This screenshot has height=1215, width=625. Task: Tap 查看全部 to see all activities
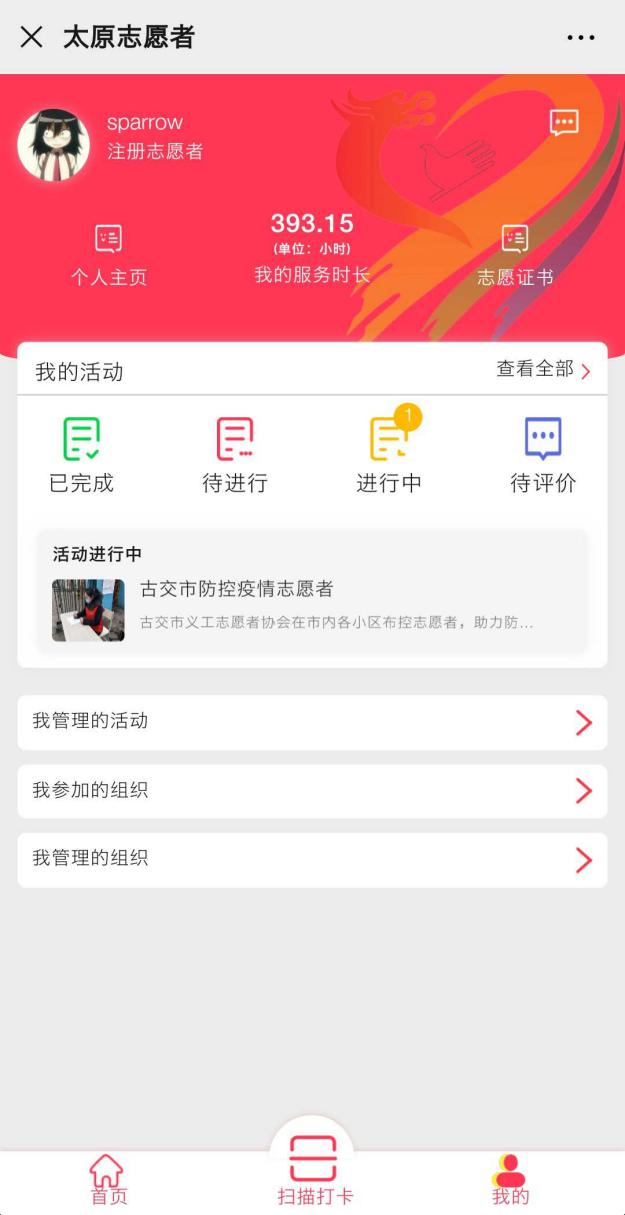pos(543,370)
